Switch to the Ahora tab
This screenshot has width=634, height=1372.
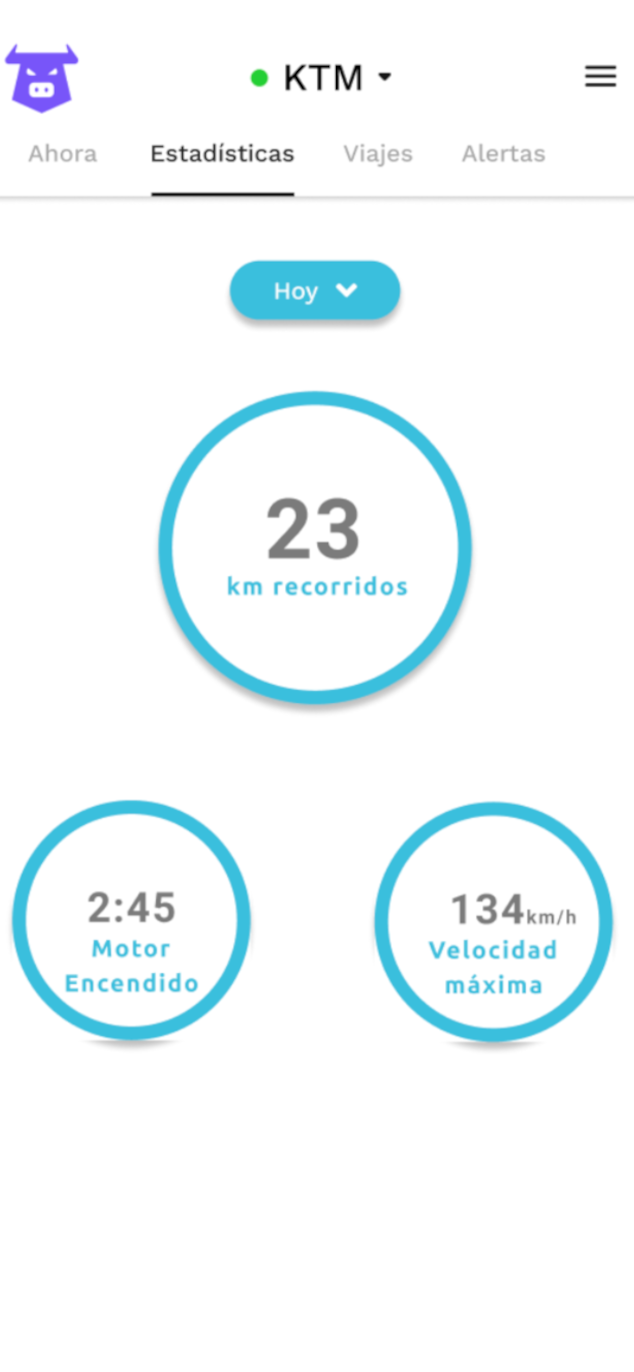(x=62, y=154)
